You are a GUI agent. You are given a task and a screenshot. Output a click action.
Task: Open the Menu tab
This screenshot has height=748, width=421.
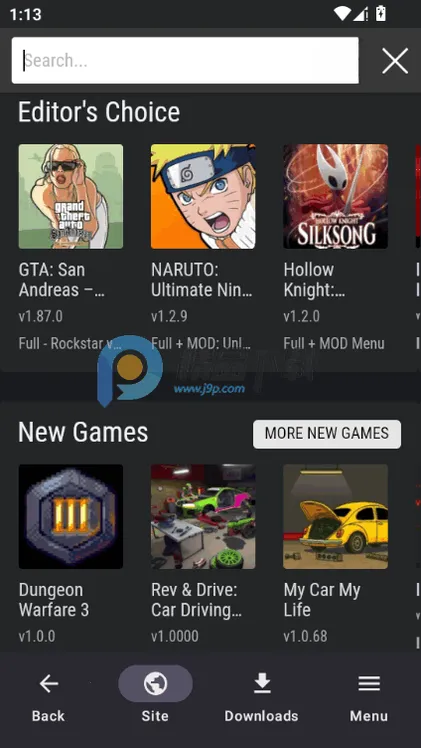tap(369, 697)
